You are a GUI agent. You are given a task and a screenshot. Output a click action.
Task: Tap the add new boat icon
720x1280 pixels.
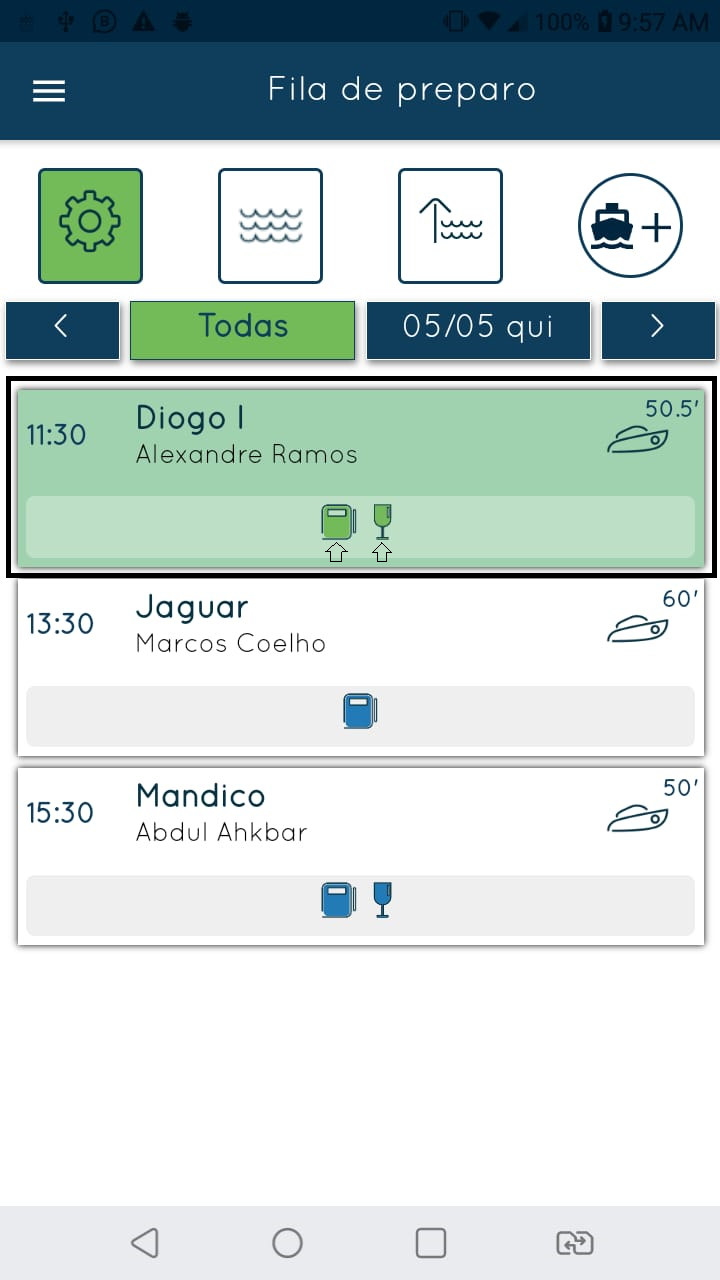click(630, 225)
